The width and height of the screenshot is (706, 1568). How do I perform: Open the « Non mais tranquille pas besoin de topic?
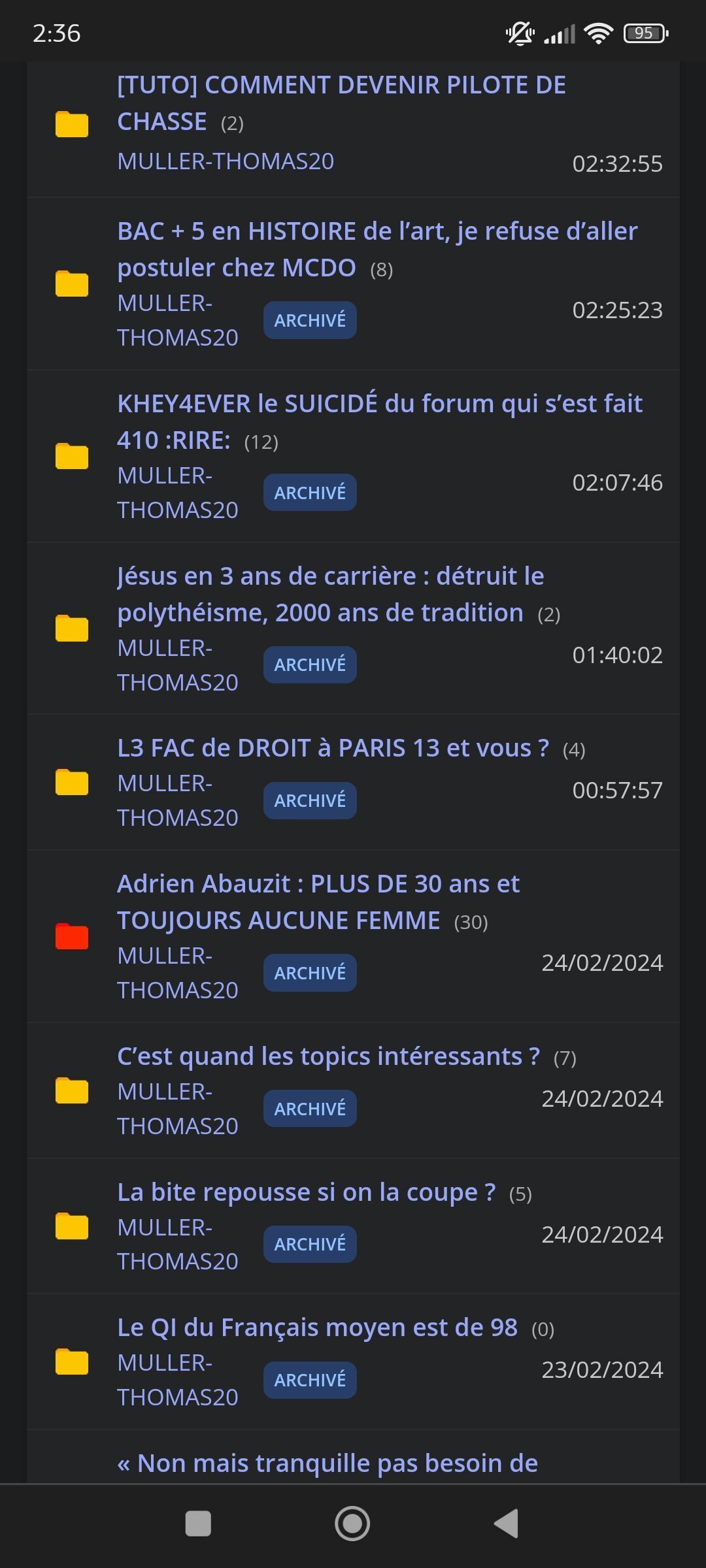click(x=327, y=1463)
